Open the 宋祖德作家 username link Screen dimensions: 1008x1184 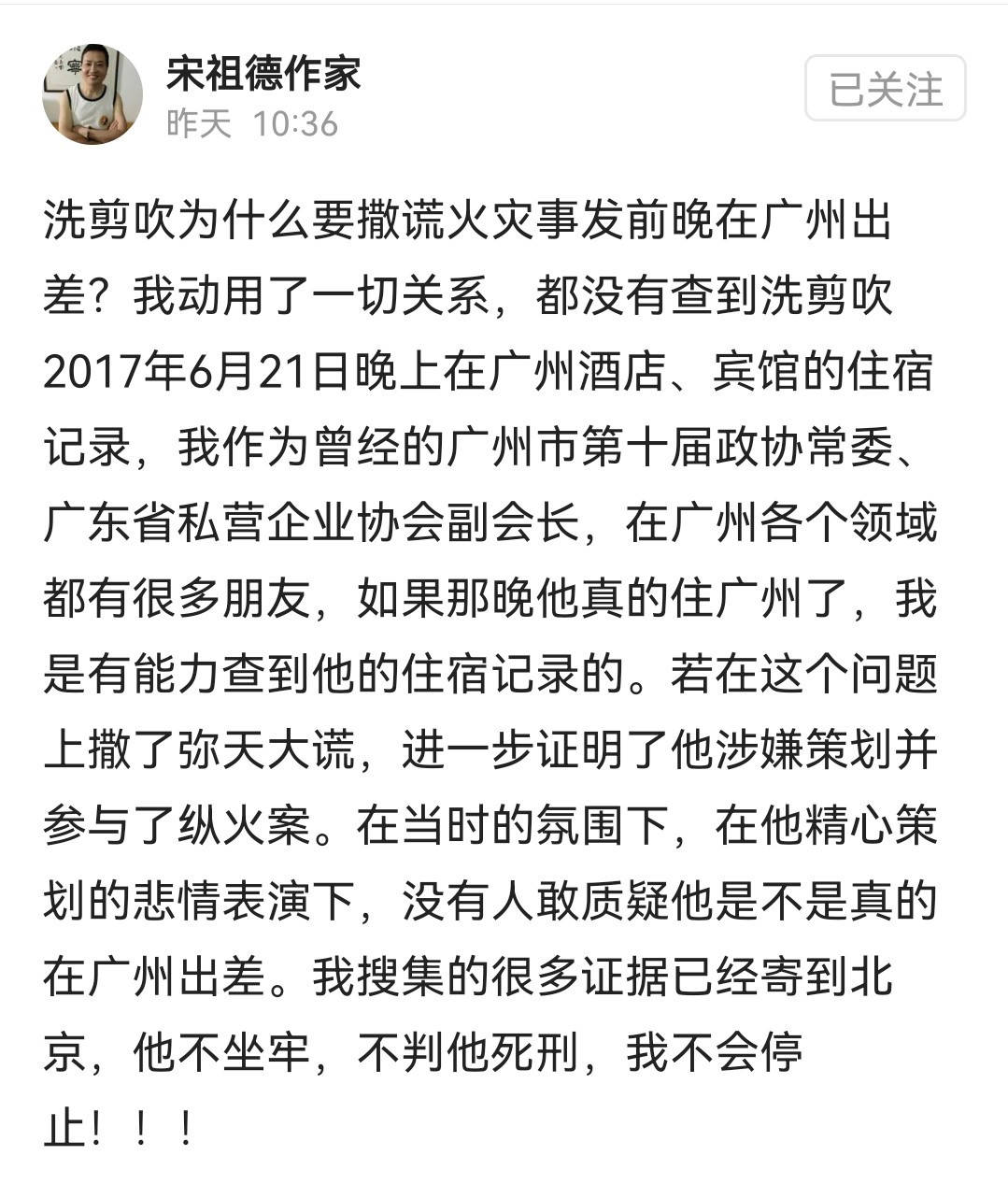263,73
